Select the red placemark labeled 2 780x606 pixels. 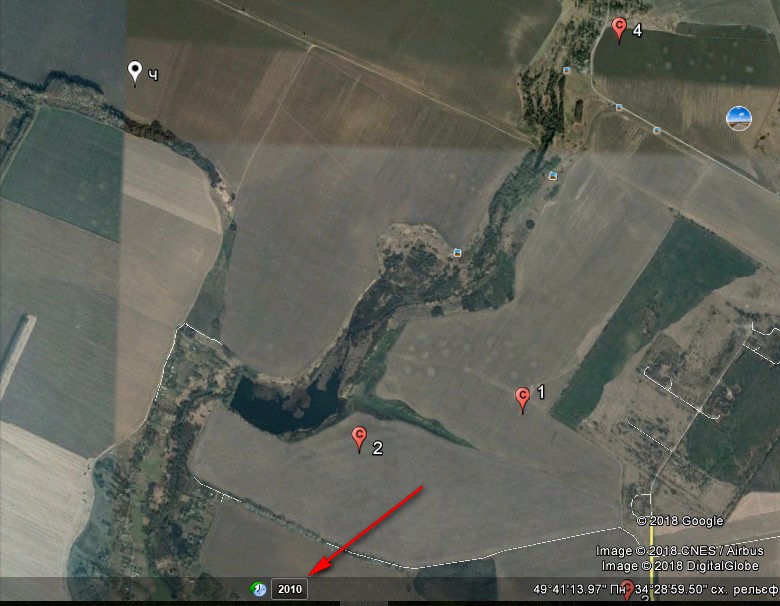click(x=360, y=438)
